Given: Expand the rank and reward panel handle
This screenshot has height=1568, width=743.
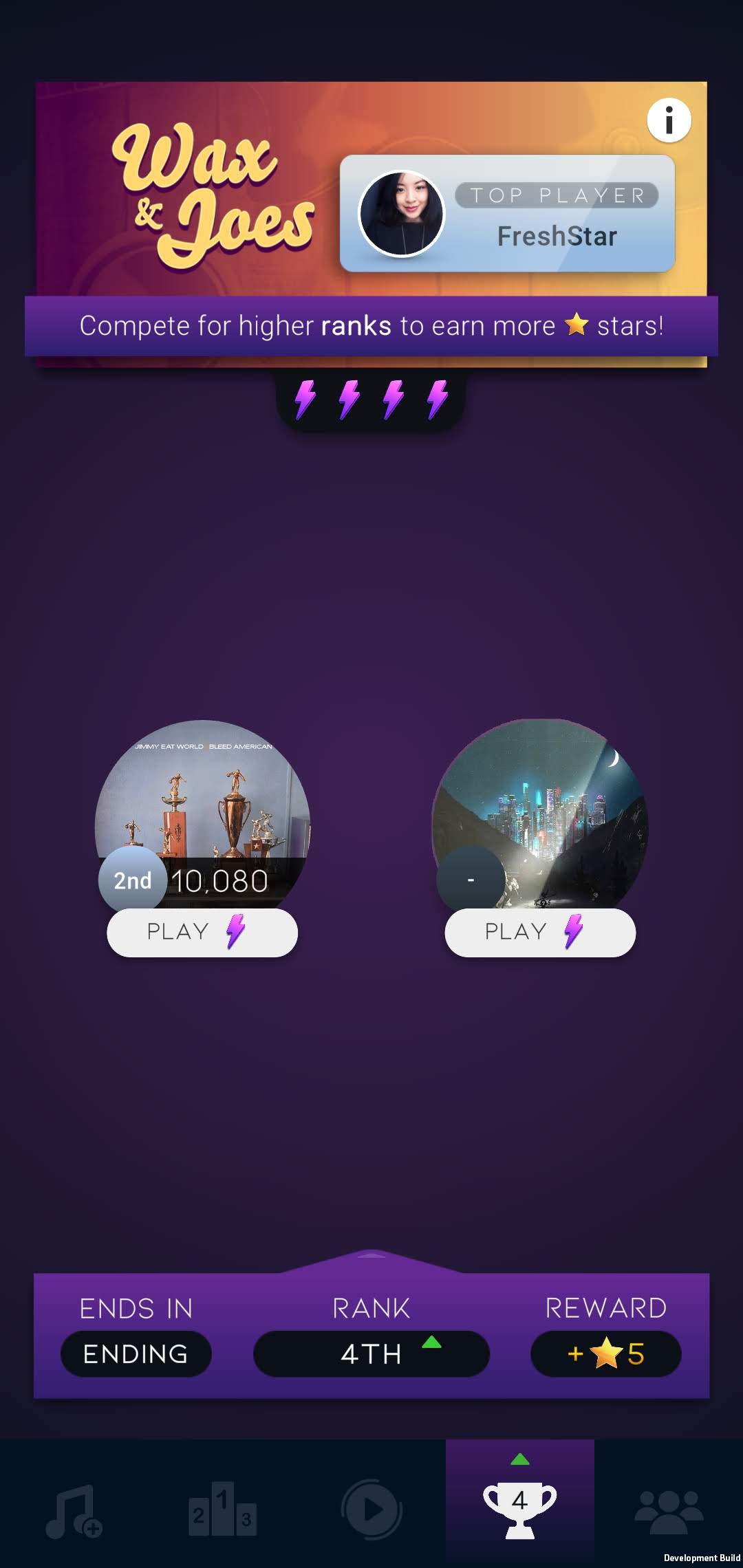Looking at the screenshot, I should [371, 1260].
